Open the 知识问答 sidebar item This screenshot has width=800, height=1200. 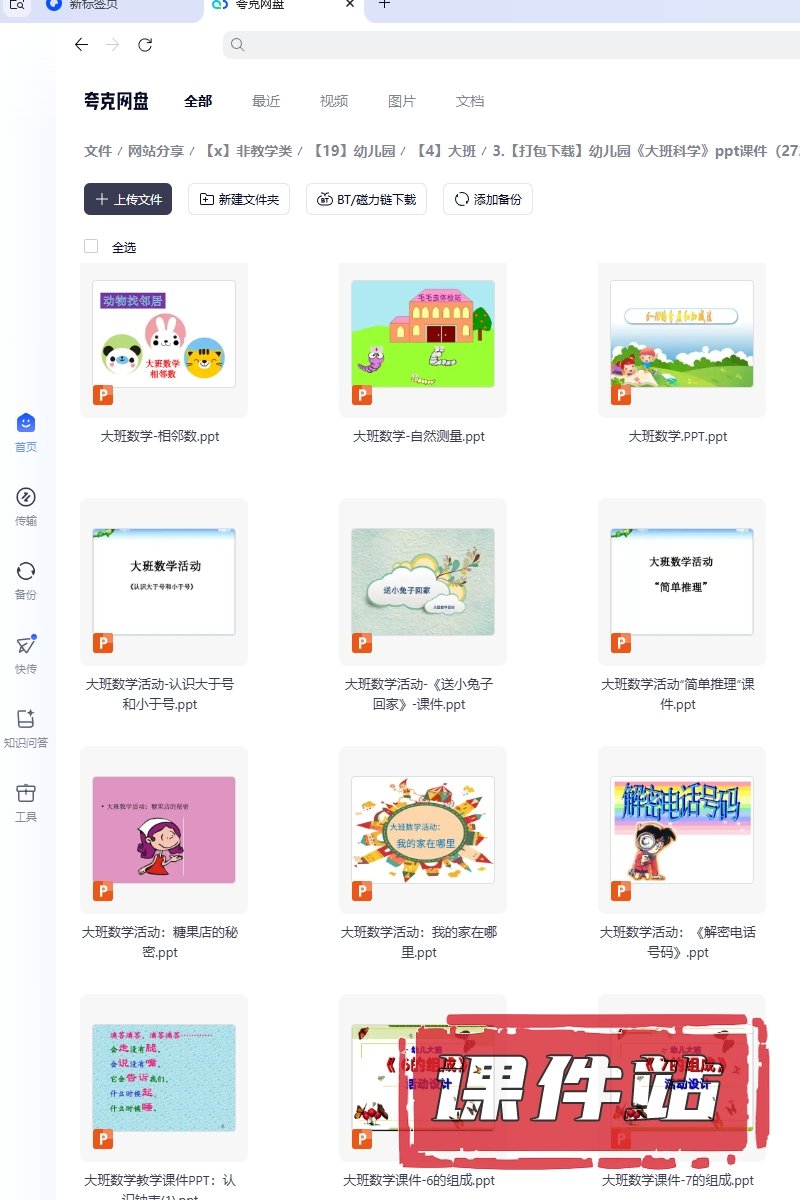26,728
